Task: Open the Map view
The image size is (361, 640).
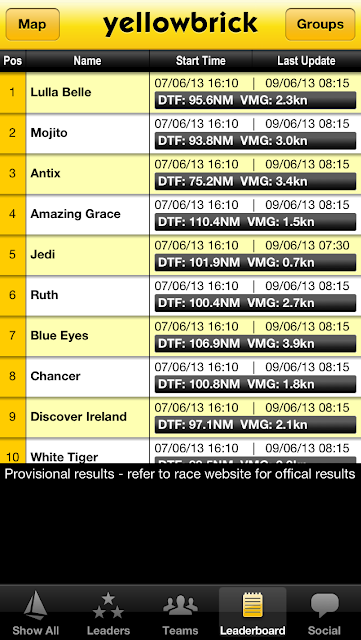Action: [x=32, y=24]
